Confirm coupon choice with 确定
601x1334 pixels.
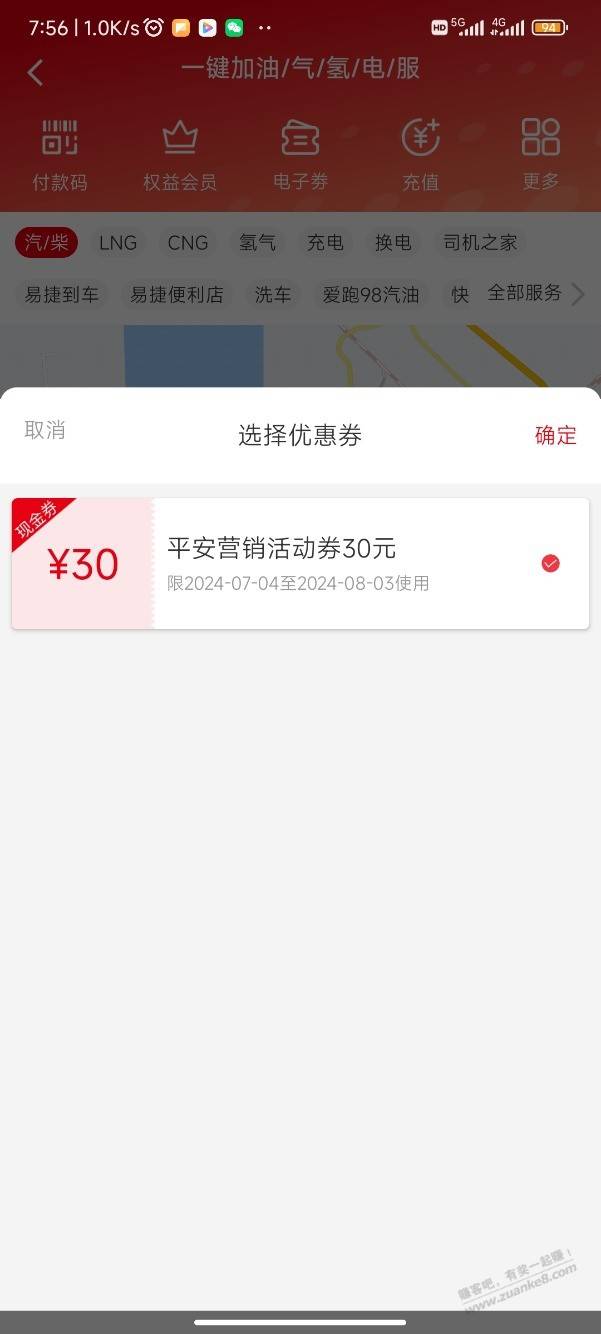(x=556, y=435)
